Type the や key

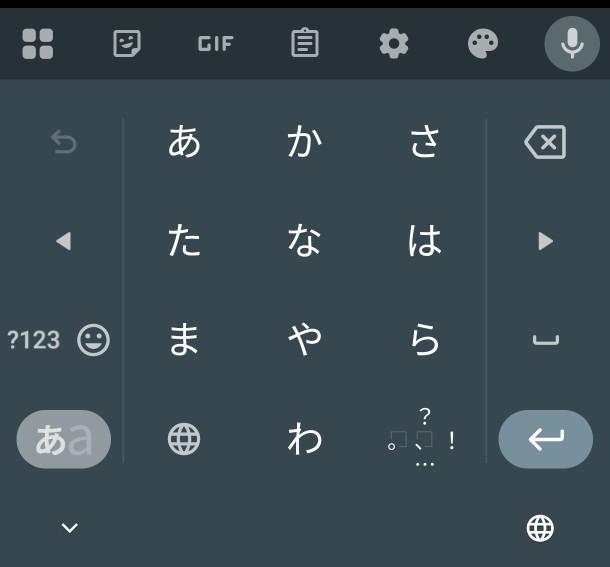coord(304,340)
